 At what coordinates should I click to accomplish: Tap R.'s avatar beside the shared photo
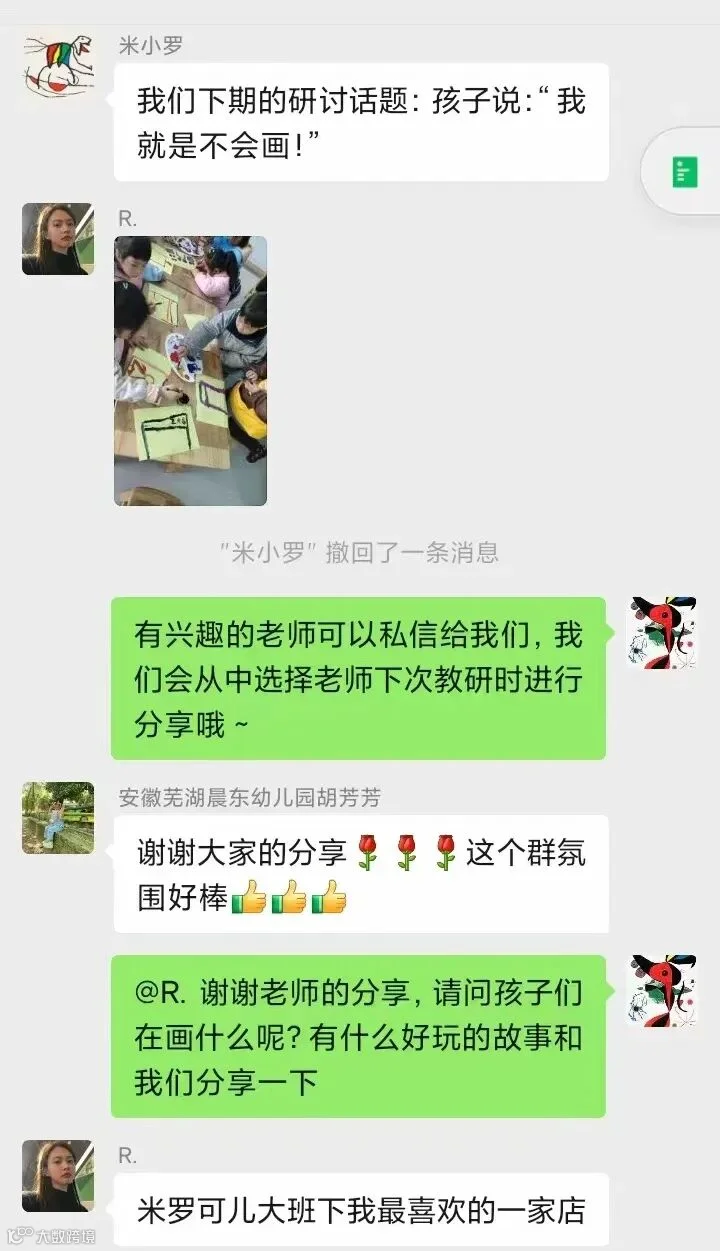58,239
